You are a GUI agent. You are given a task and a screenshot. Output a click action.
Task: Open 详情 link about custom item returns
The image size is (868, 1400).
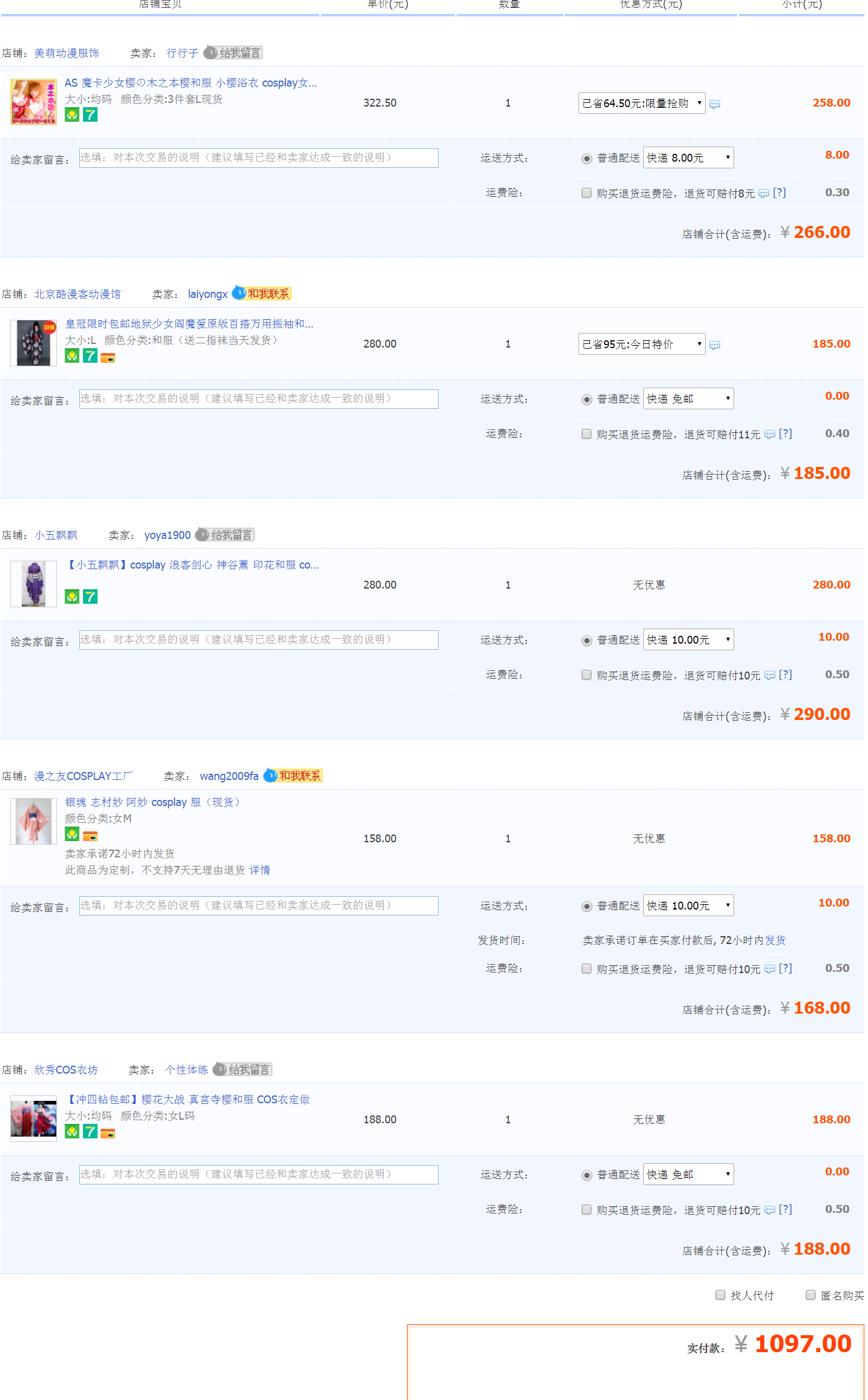pos(260,870)
